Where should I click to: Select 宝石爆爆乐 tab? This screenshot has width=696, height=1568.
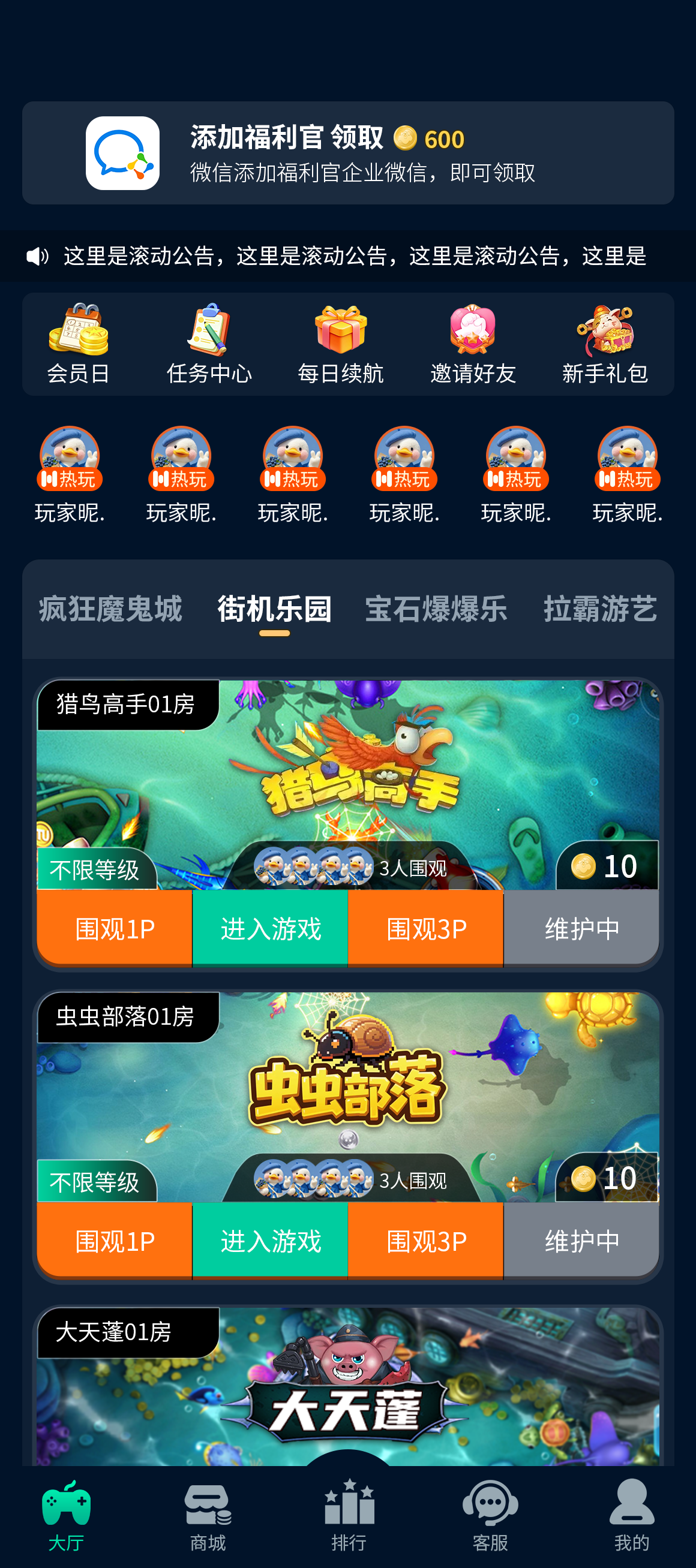coord(436,609)
